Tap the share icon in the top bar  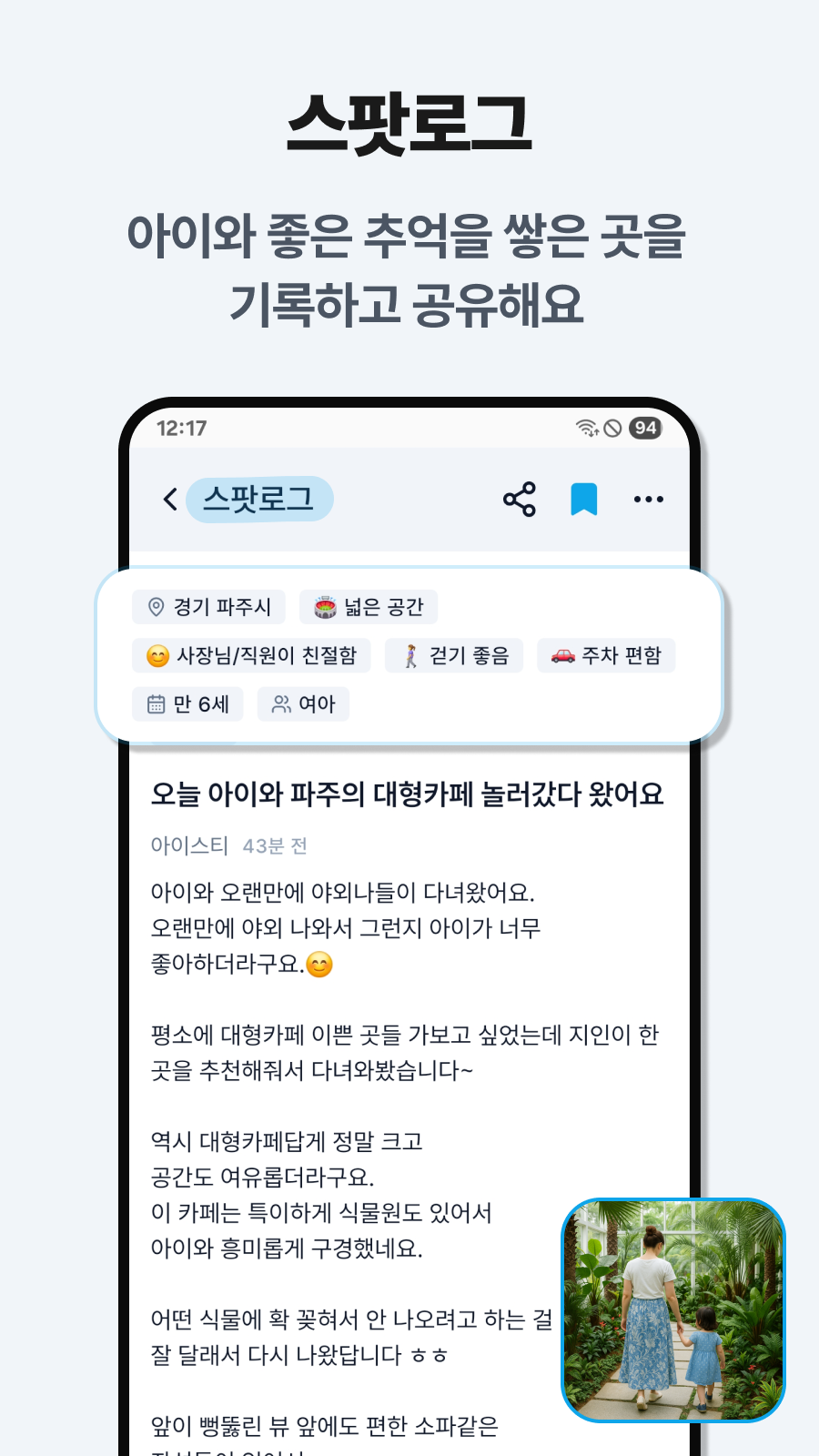518,499
